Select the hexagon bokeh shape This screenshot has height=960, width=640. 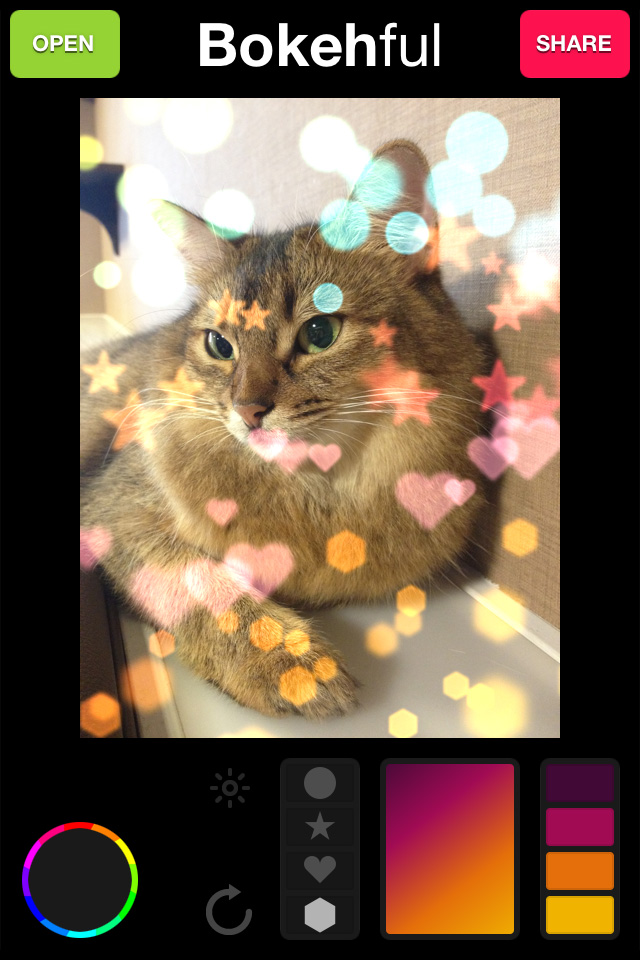pyautogui.click(x=320, y=914)
